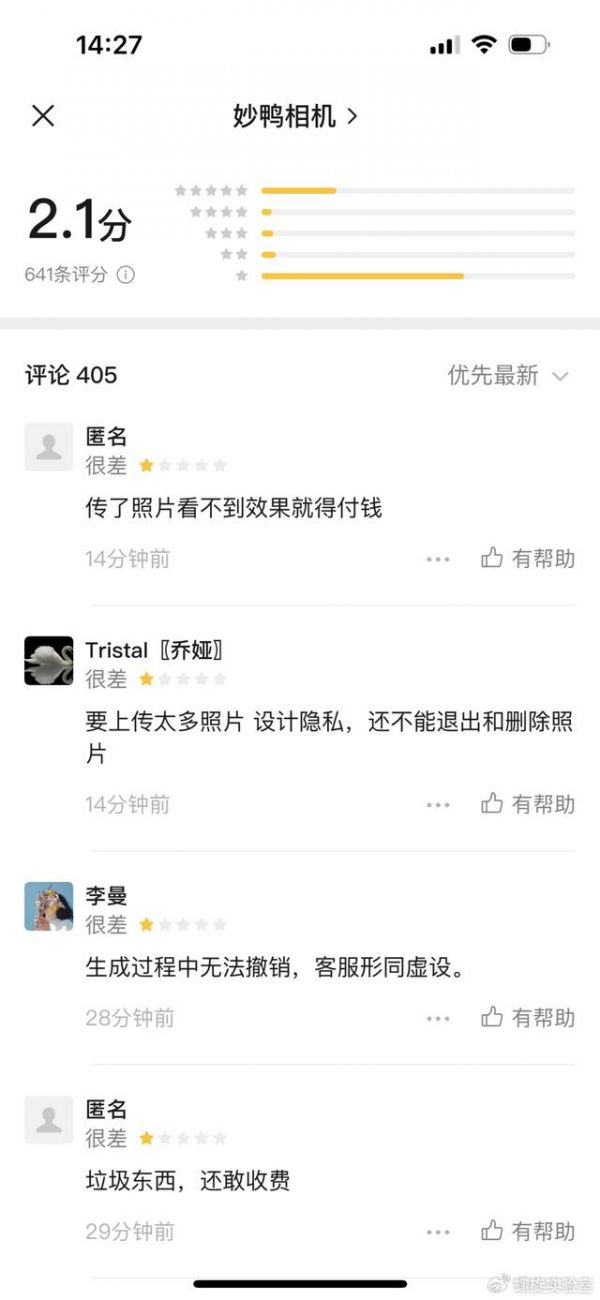Open the 妙鸭相机 title link
Screen dimensions: 600x1300
(x=294, y=116)
